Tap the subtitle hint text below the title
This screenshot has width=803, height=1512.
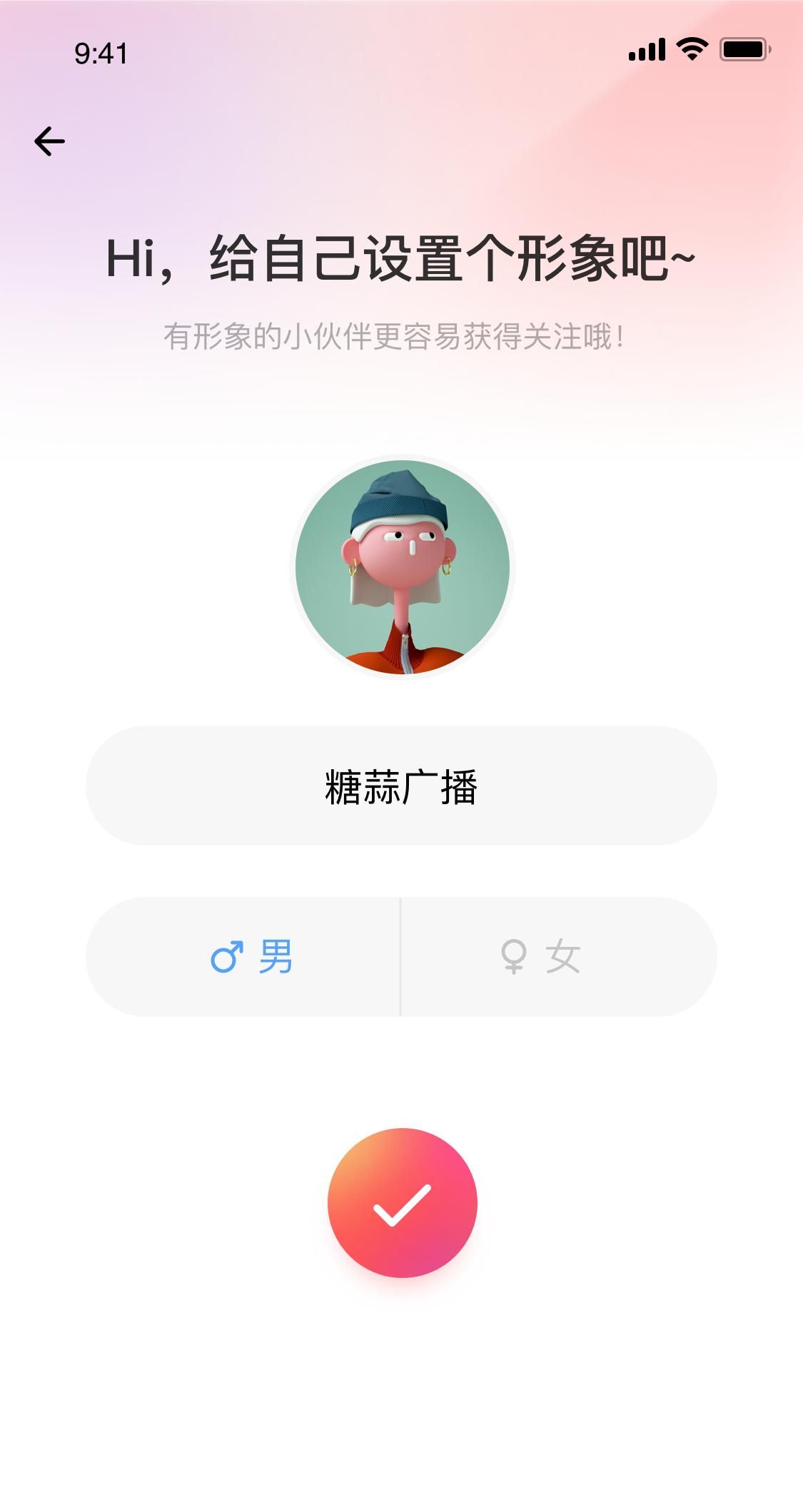click(x=401, y=336)
